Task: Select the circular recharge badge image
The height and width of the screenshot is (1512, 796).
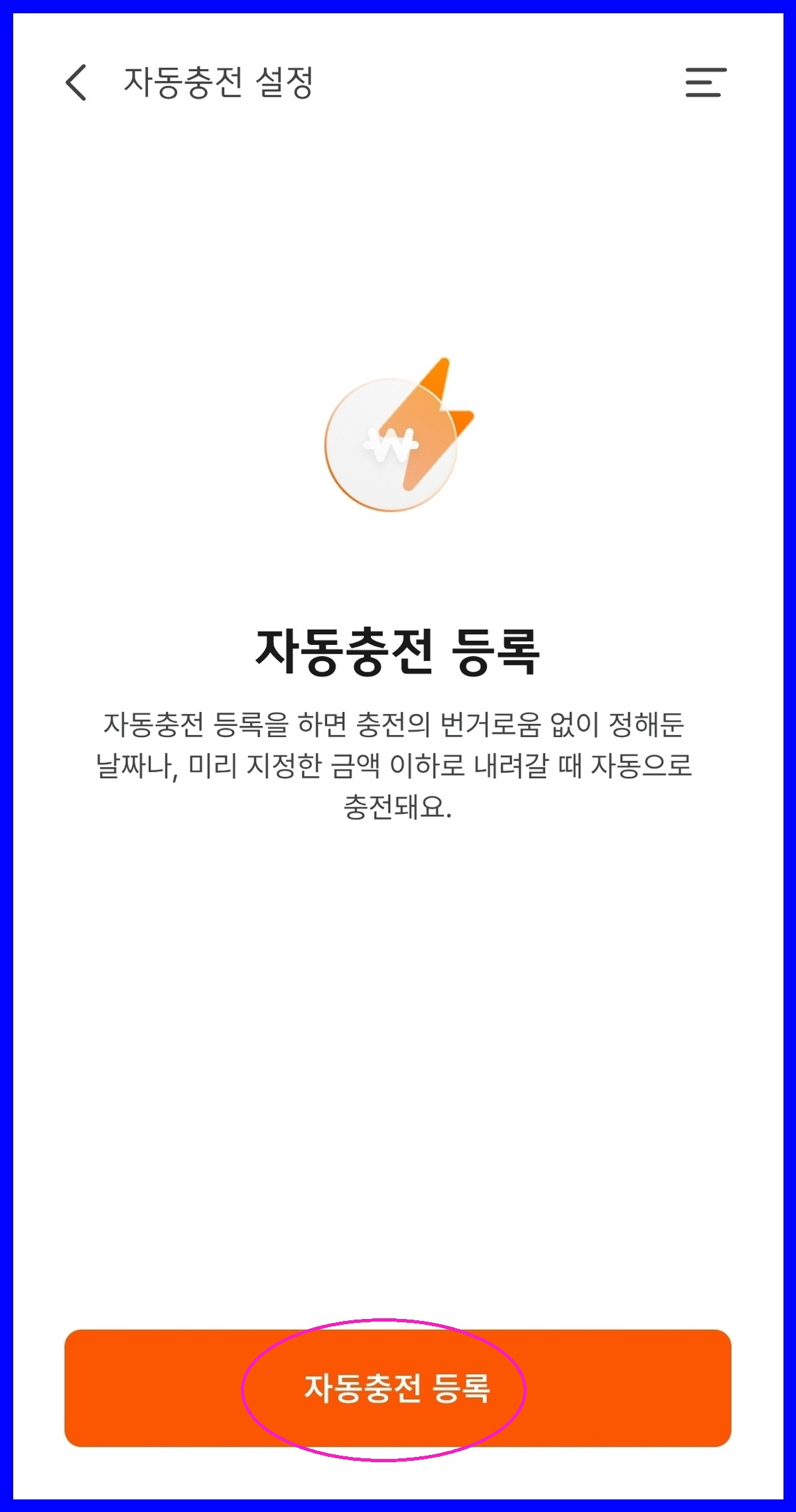Action: [391, 445]
